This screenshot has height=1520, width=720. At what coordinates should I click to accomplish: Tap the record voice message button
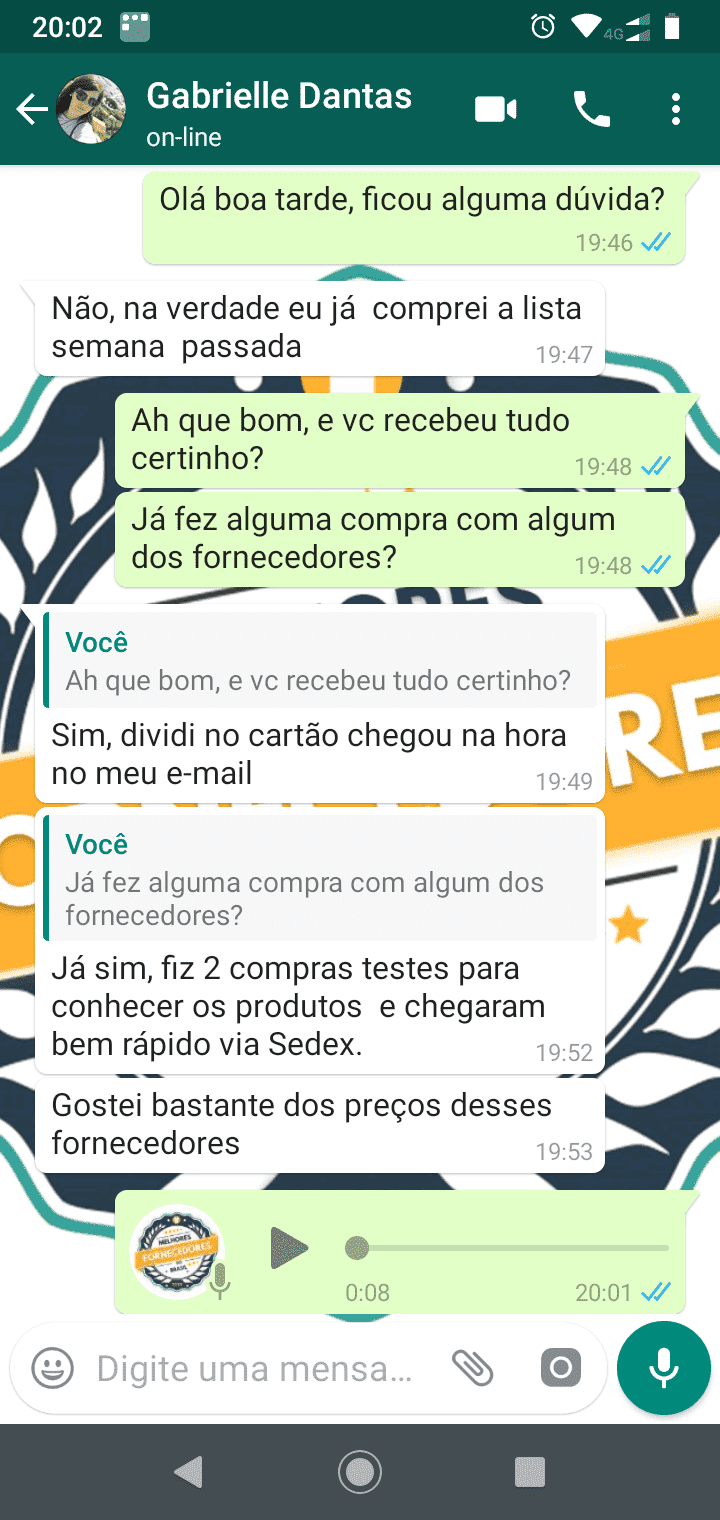(664, 1368)
